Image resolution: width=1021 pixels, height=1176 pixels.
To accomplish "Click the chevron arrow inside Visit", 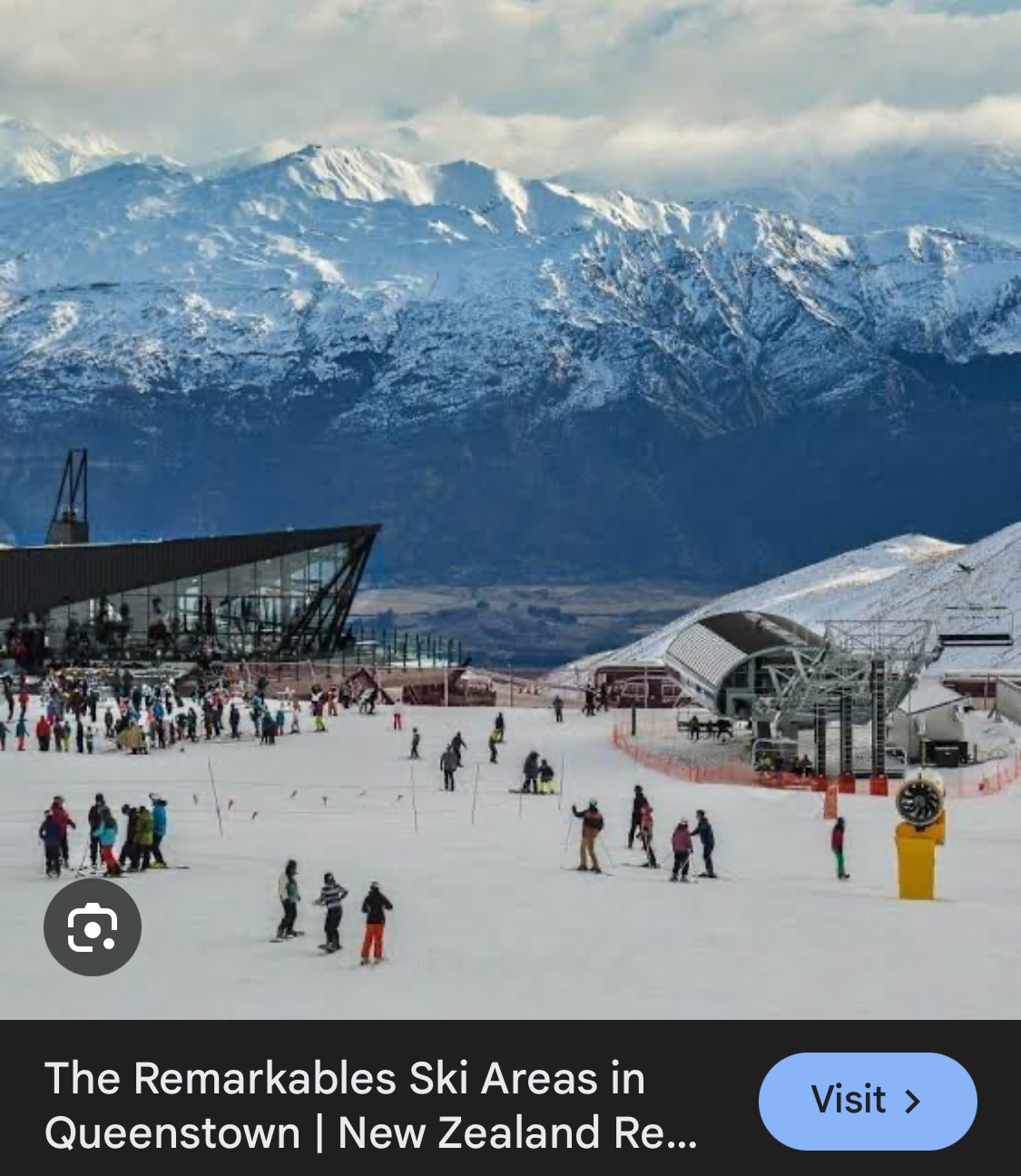I will [x=913, y=1101].
